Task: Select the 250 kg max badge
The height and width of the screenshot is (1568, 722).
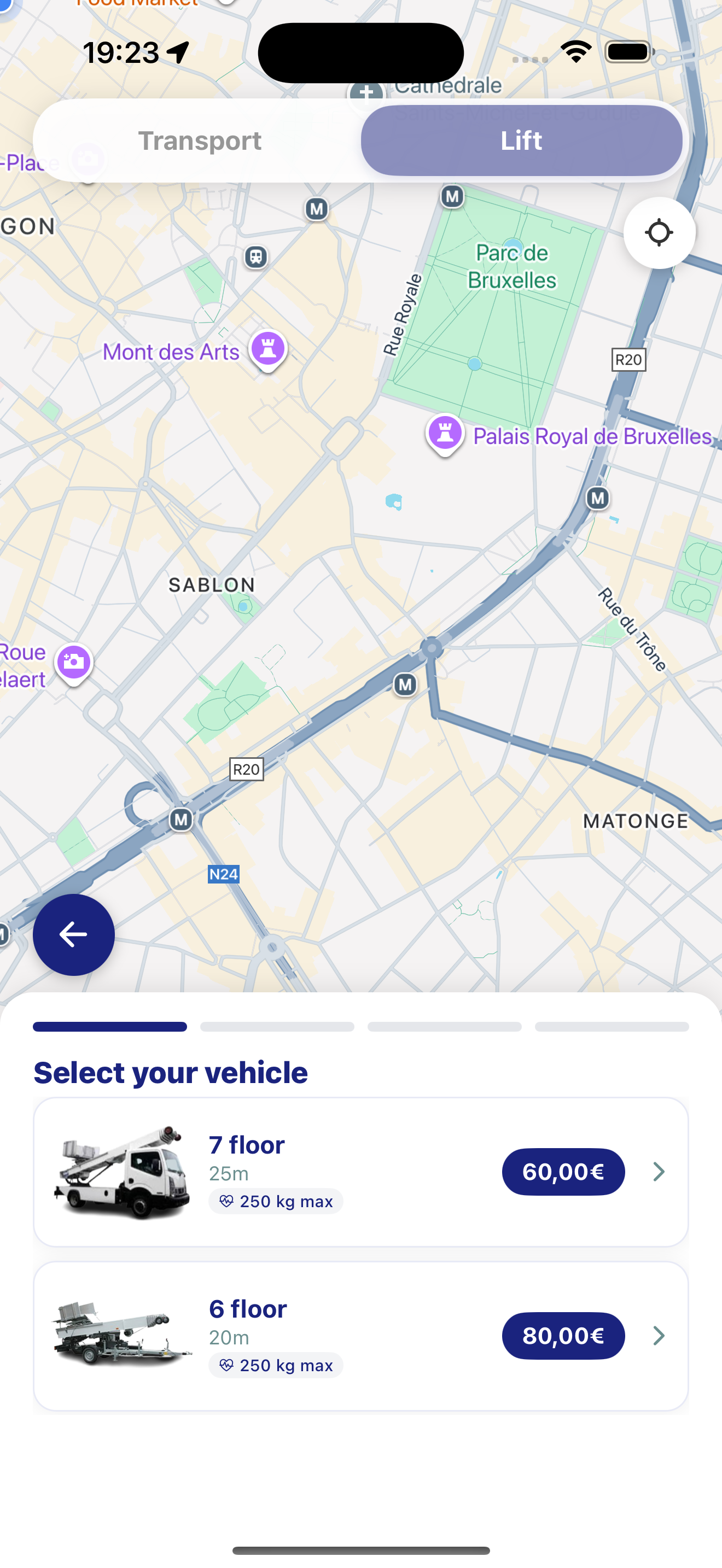Action: 275,1201
